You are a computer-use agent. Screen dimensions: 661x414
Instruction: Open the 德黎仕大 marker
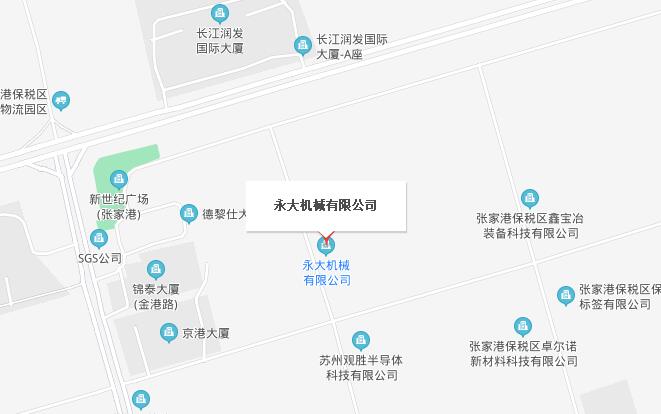pyautogui.click(x=188, y=213)
